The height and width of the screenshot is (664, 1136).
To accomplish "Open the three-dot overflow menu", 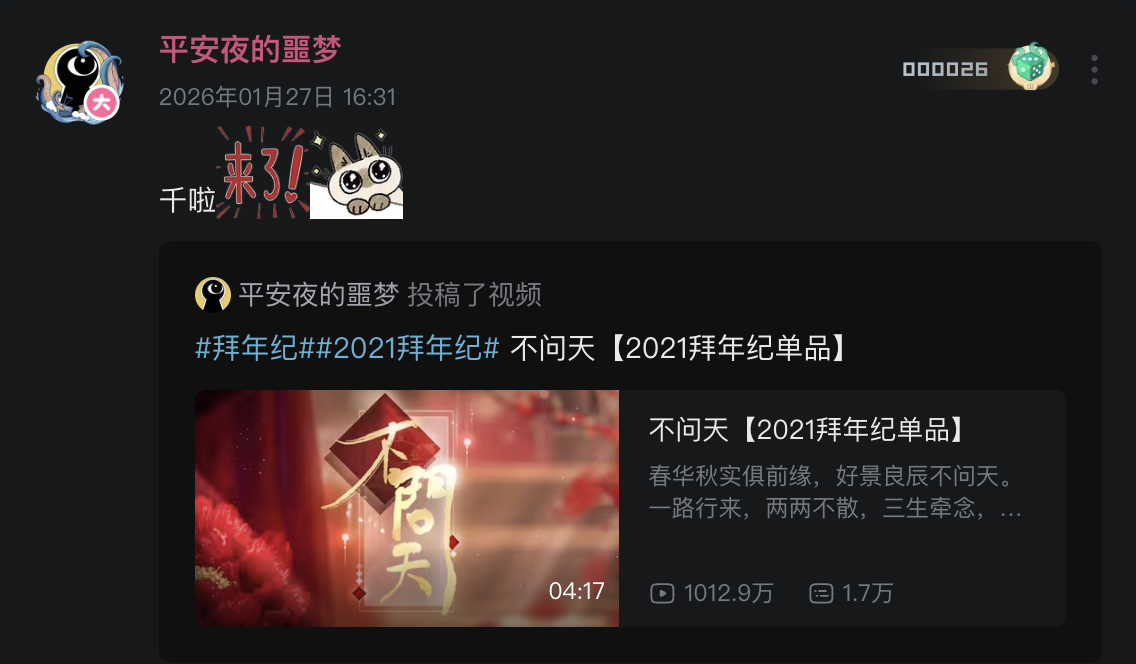I will tap(1095, 70).
